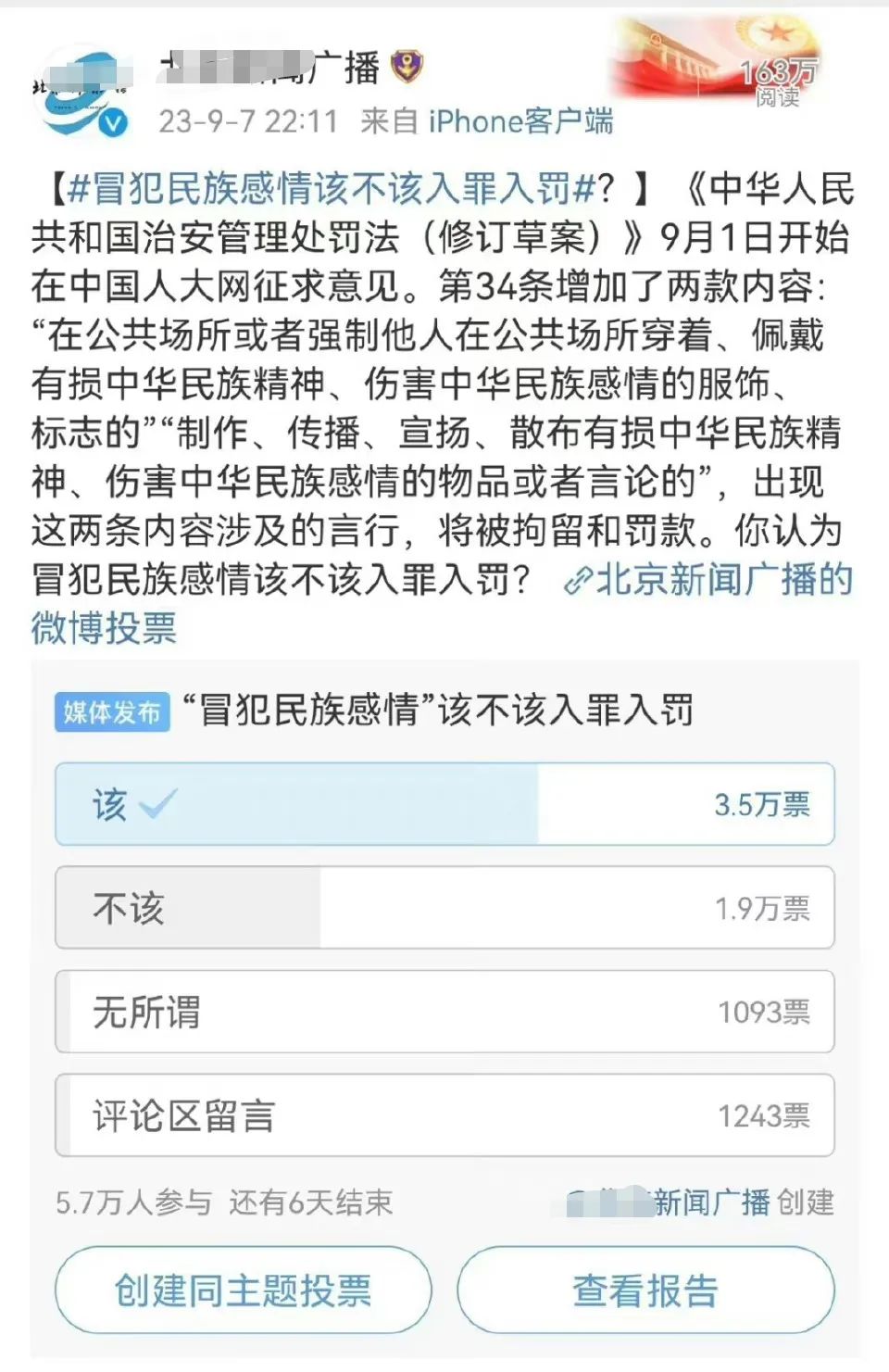View the poll report via 查看报告
The image size is (889, 1372).
[x=645, y=1290]
